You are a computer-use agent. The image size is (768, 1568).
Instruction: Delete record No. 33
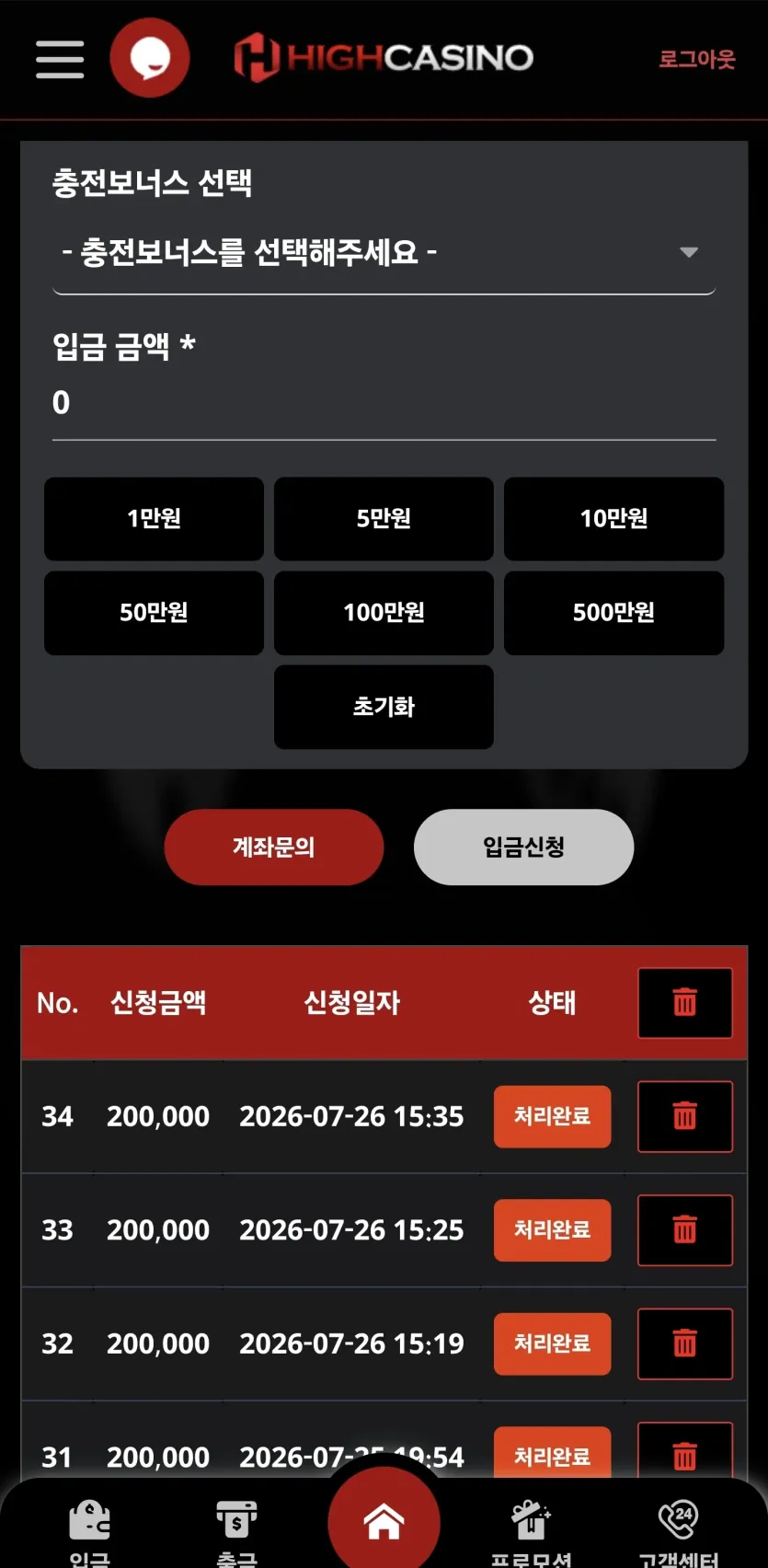click(685, 1230)
